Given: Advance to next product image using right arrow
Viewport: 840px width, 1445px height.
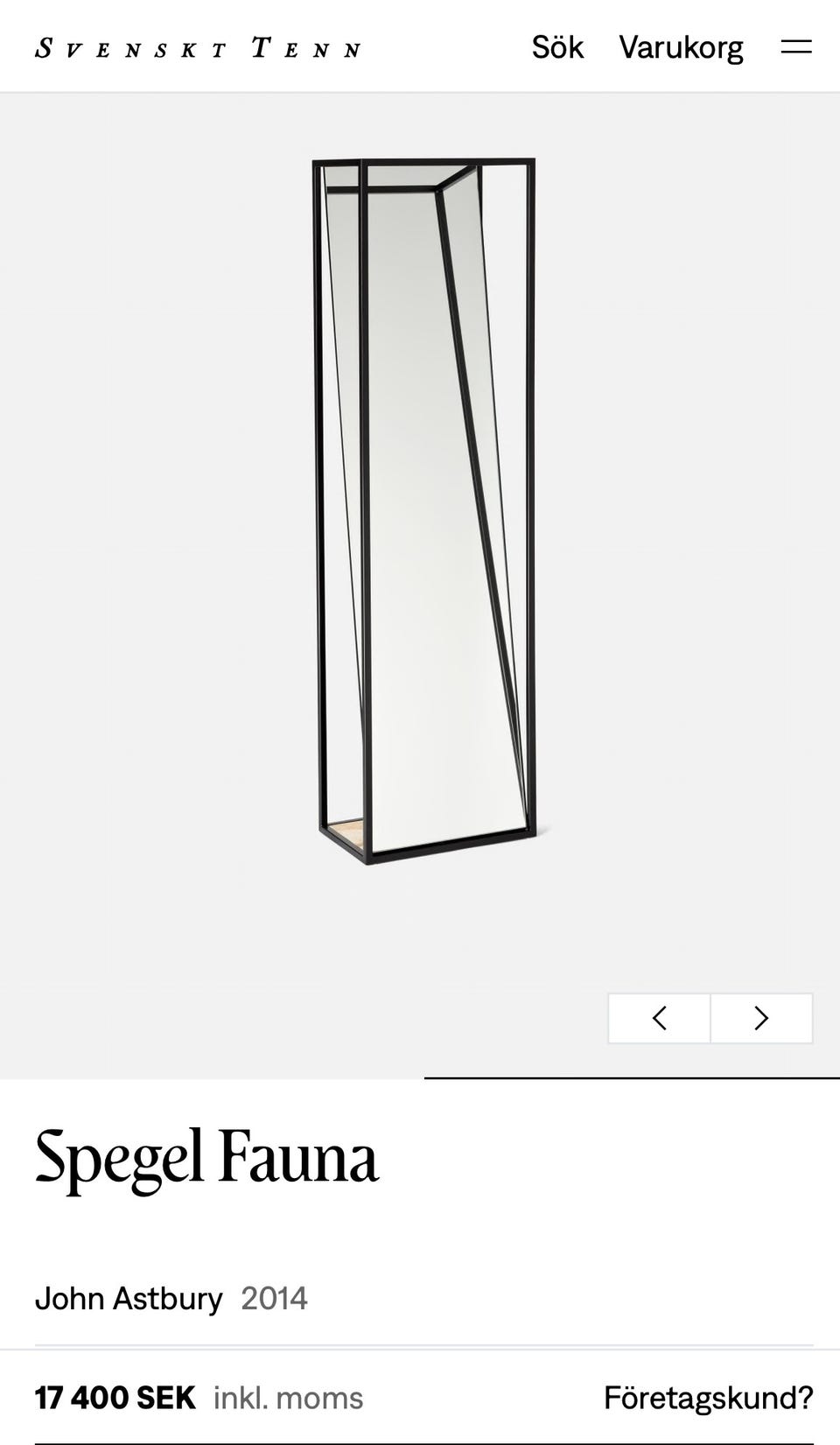Looking at the screenshot, I should coord(760,1018).
